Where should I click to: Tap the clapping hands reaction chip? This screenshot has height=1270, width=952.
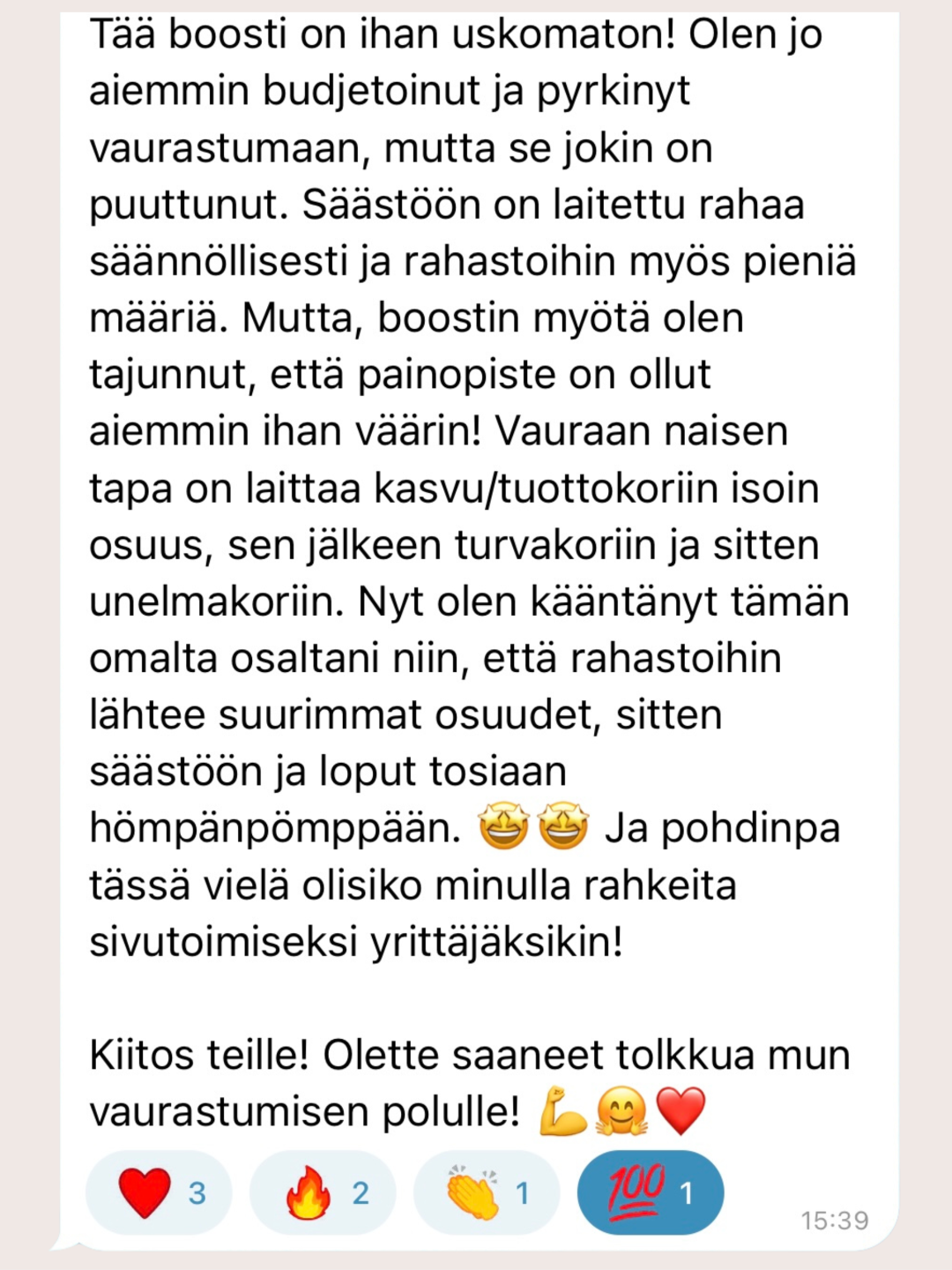click(487, 1192)
